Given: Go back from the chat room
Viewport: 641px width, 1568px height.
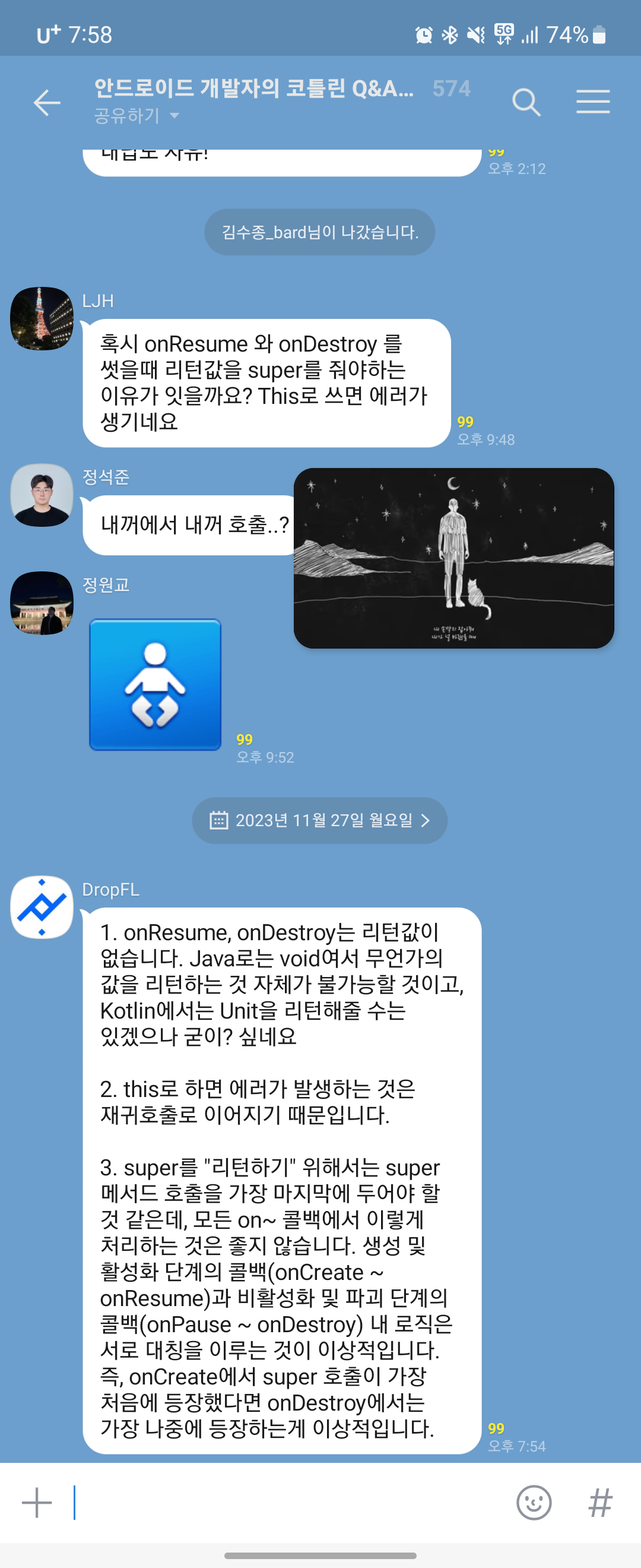Looking at the screenshot, I should tap(47, 102).
